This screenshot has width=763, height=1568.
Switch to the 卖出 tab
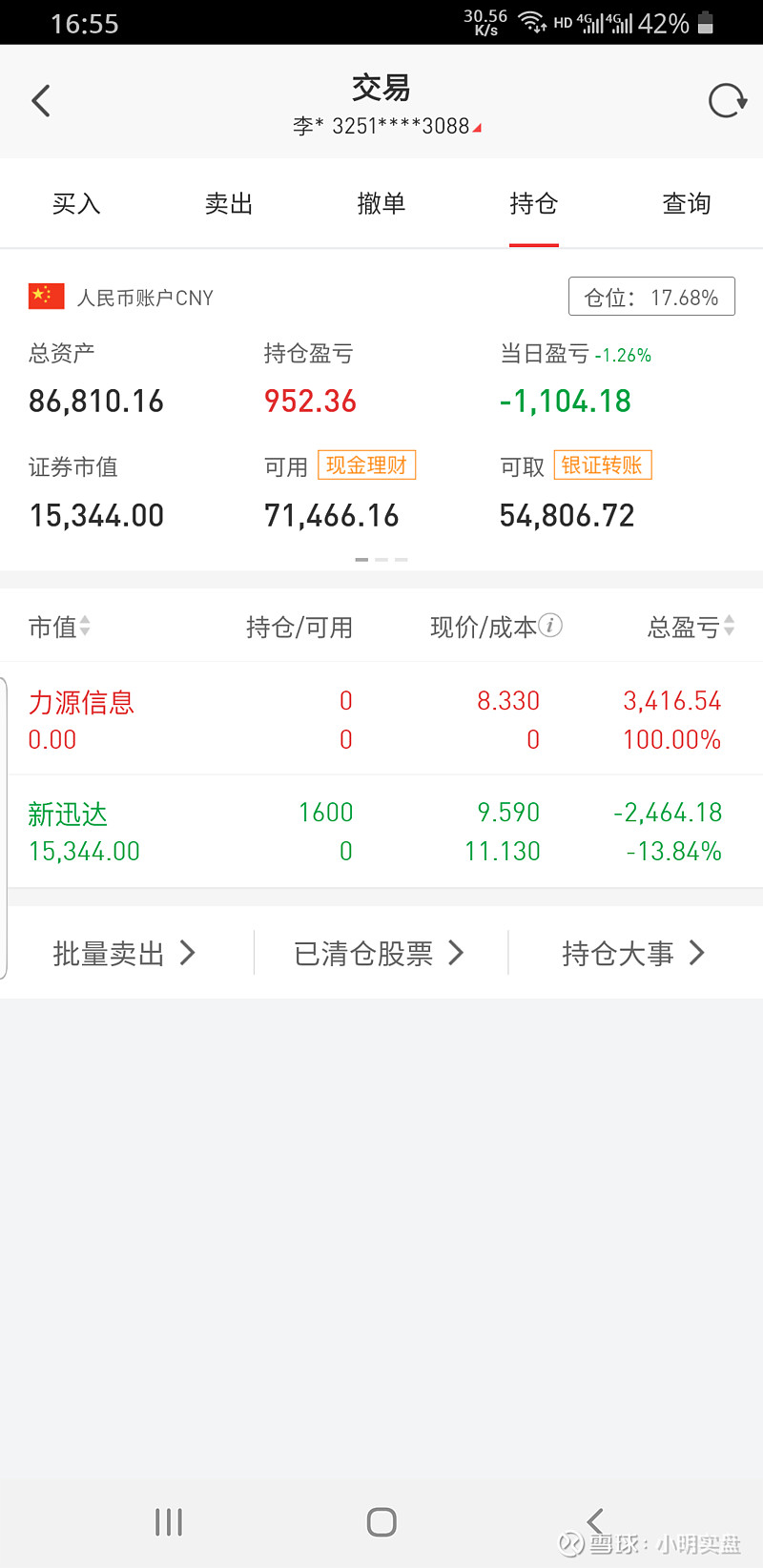tap(229, 203)
